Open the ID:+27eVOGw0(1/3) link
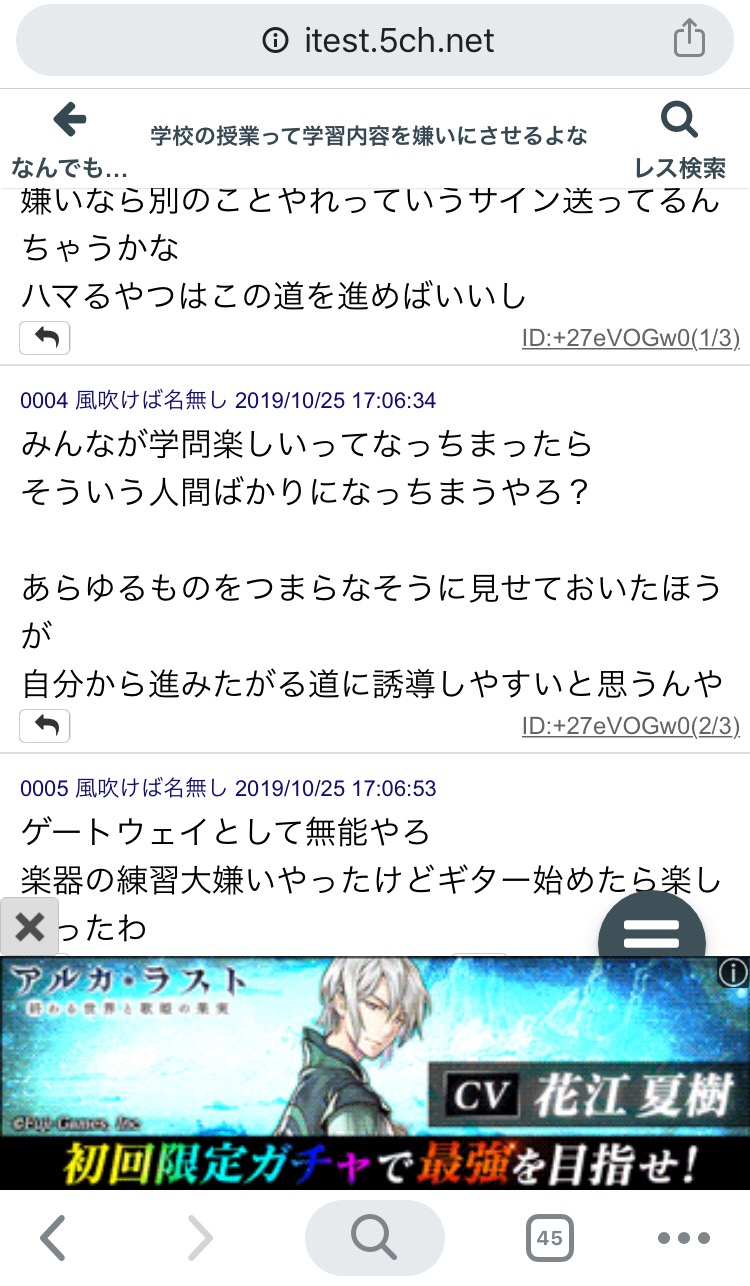Viewport: 750px width, 1286px height. coord(631,339)
